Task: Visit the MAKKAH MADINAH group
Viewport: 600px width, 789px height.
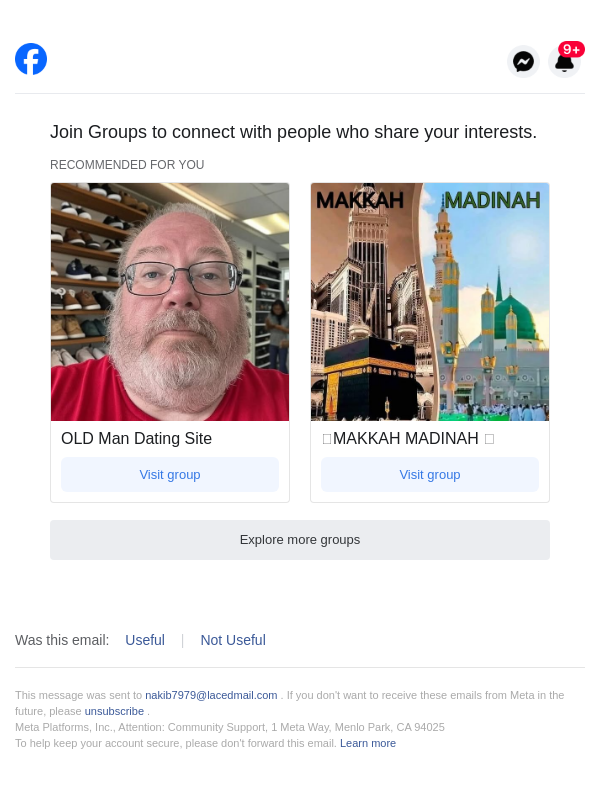Action: pos(430,474)
